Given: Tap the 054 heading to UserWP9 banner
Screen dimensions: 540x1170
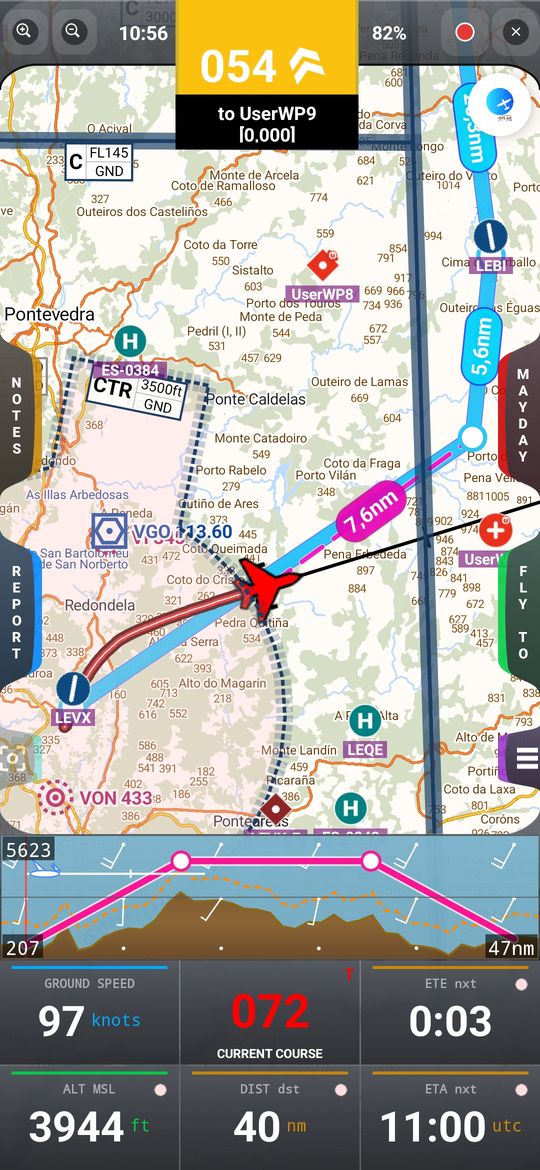Looking at the screenshot, I should [x=267, y=75].
